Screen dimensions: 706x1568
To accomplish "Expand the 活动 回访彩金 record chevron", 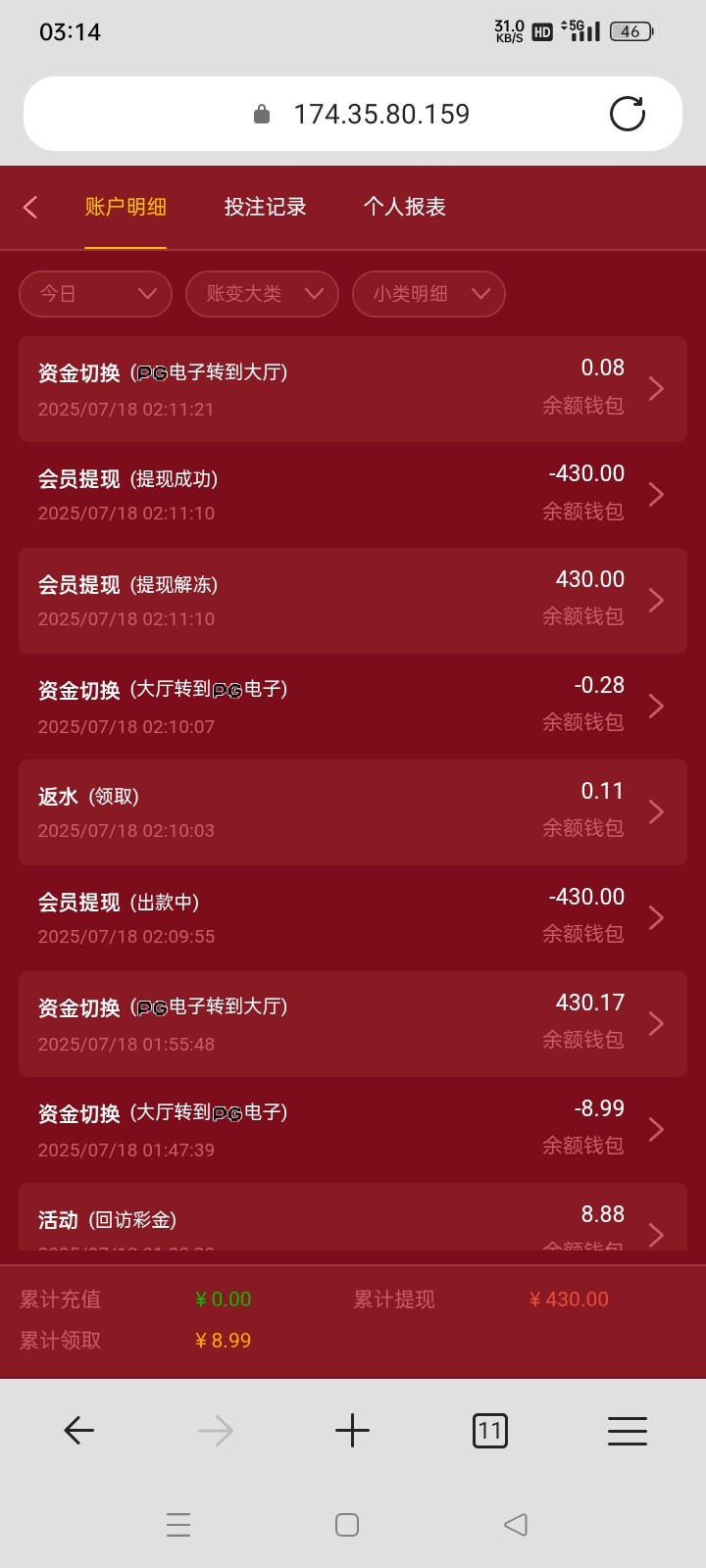I will (x=656, y=1235).
